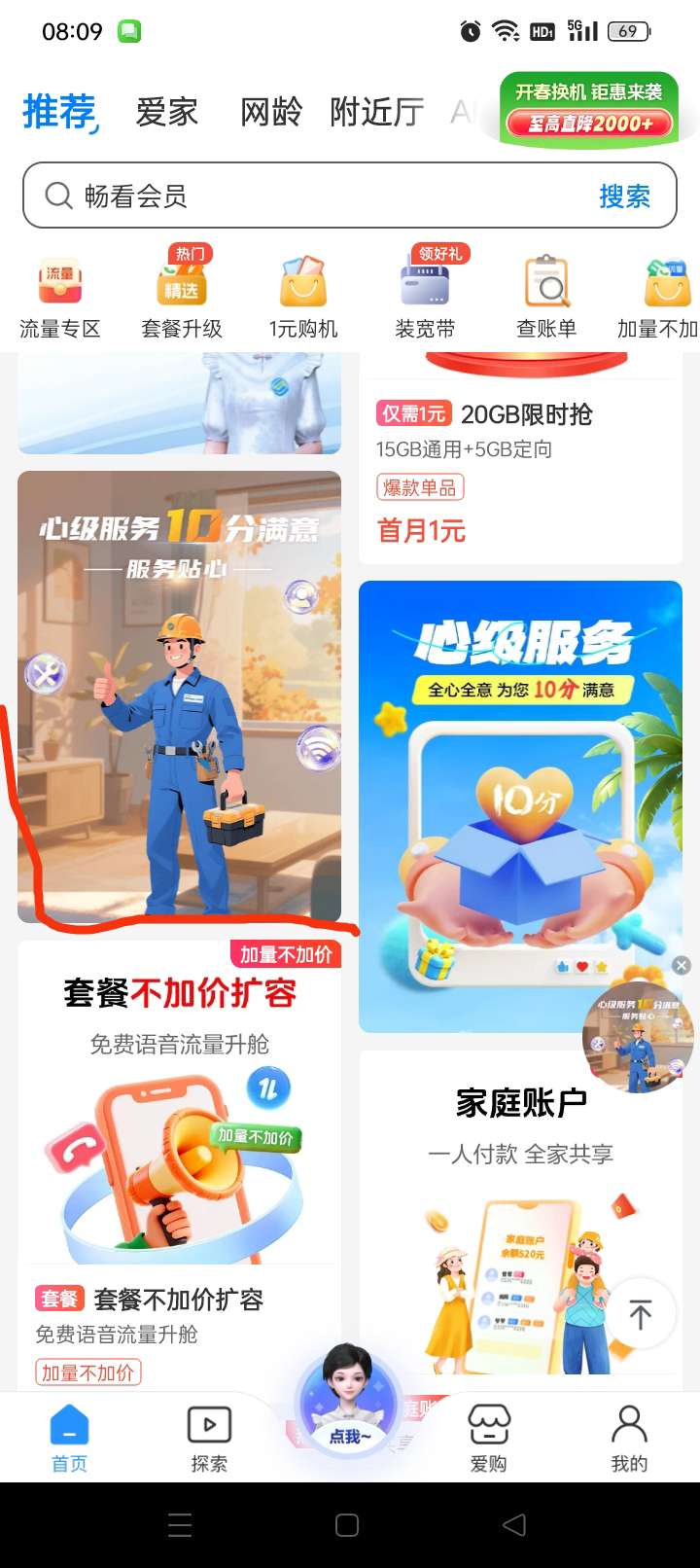Screen dimensions: 700x1568
Task: Open the 开春换机 promo banner
Action: pyautogui.click(x=588, y=110)
